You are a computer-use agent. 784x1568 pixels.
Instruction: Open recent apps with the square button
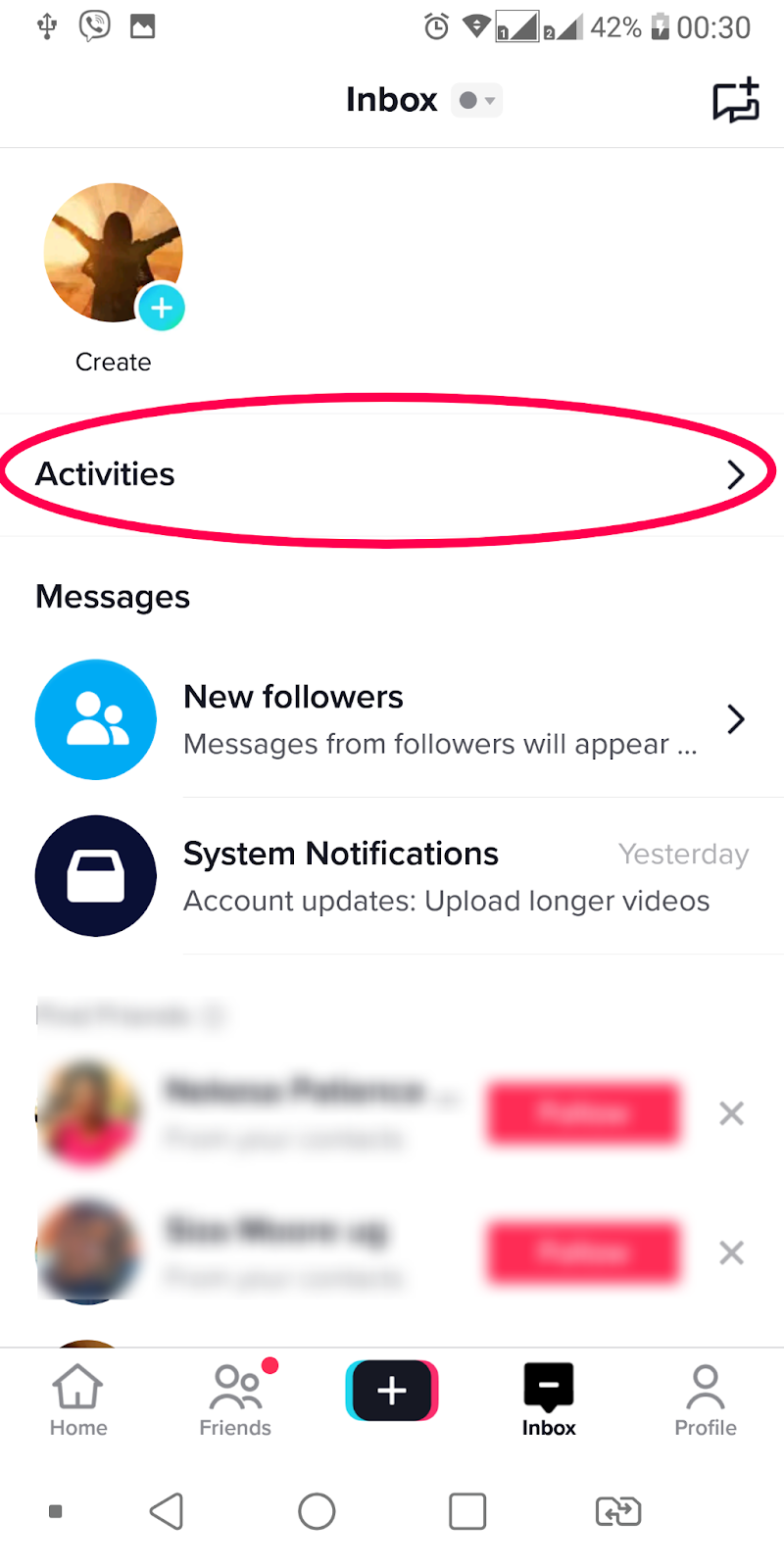pyautogui.click(x=467, y=1511)
